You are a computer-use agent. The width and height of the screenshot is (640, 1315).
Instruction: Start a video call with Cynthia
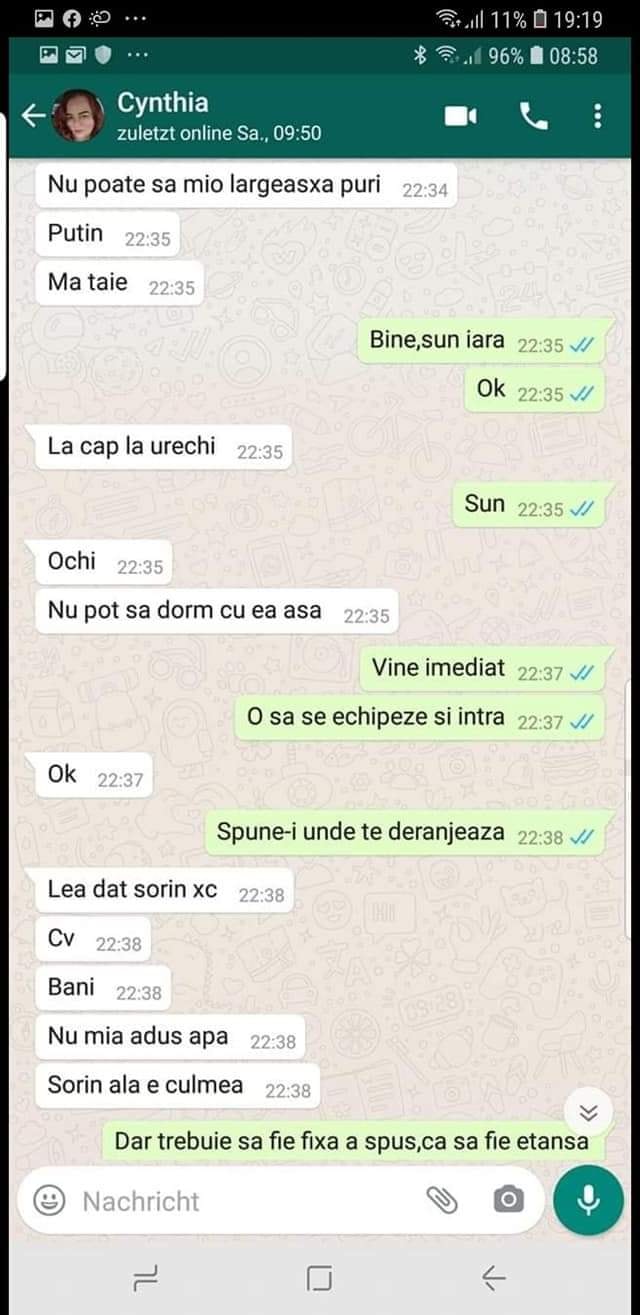coord(460,117)
